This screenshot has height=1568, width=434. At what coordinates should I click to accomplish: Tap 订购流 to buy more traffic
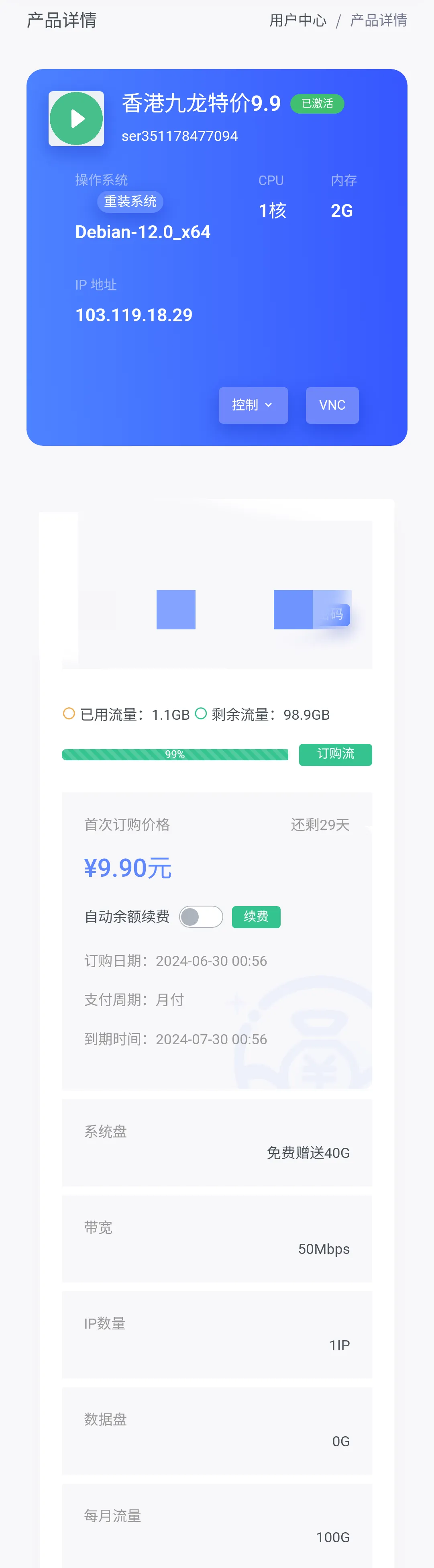coord(335,754)
